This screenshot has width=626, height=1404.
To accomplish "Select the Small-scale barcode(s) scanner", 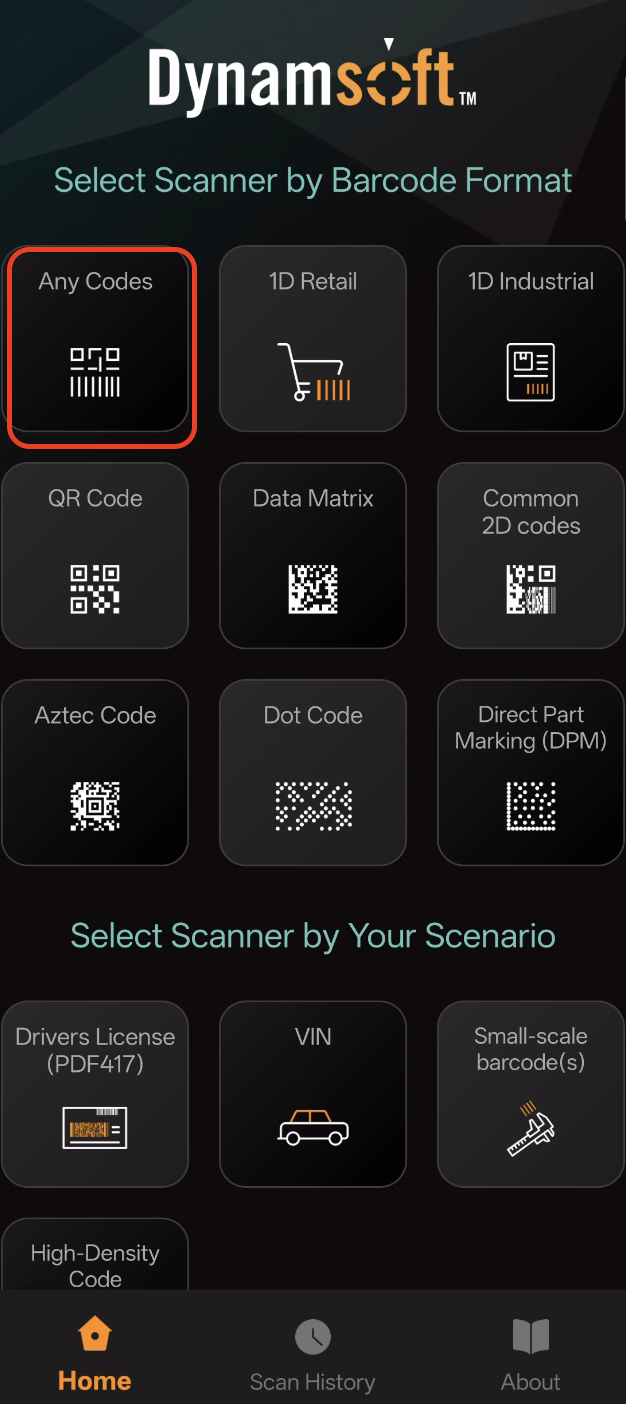I will pyautogui.click(x=531, y=1094).
